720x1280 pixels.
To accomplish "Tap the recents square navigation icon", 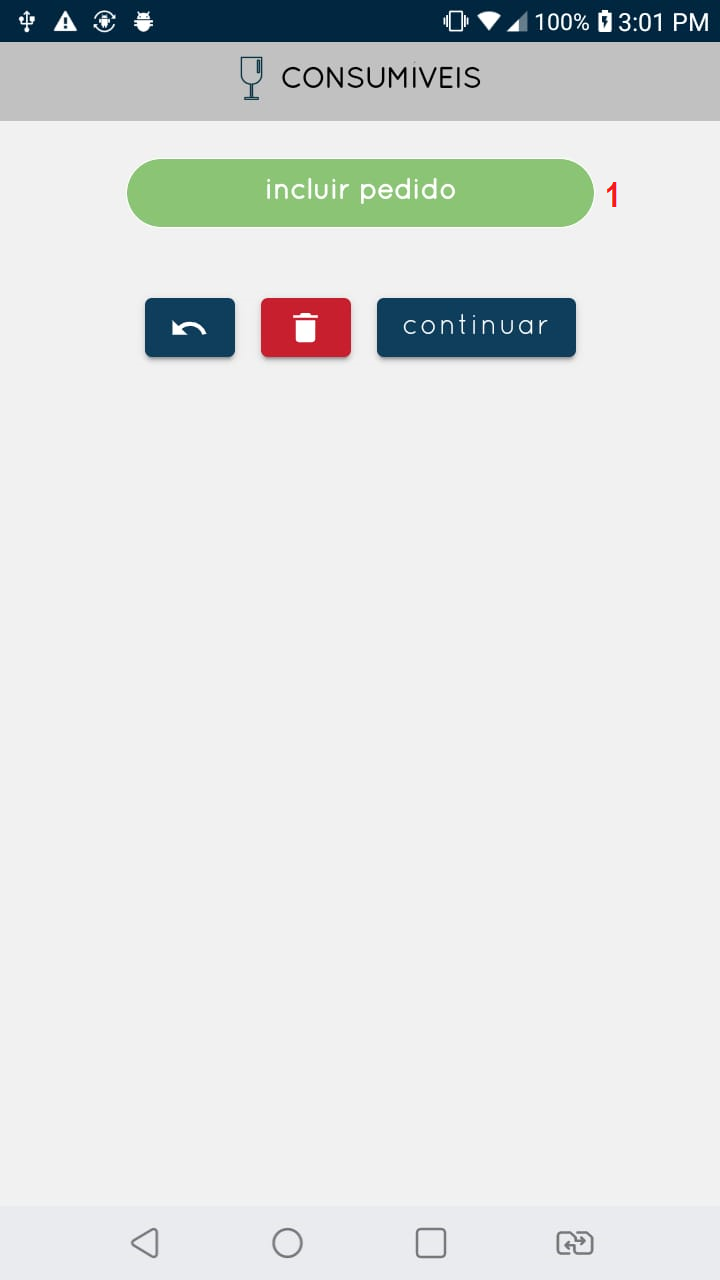I will (430, 1243).
